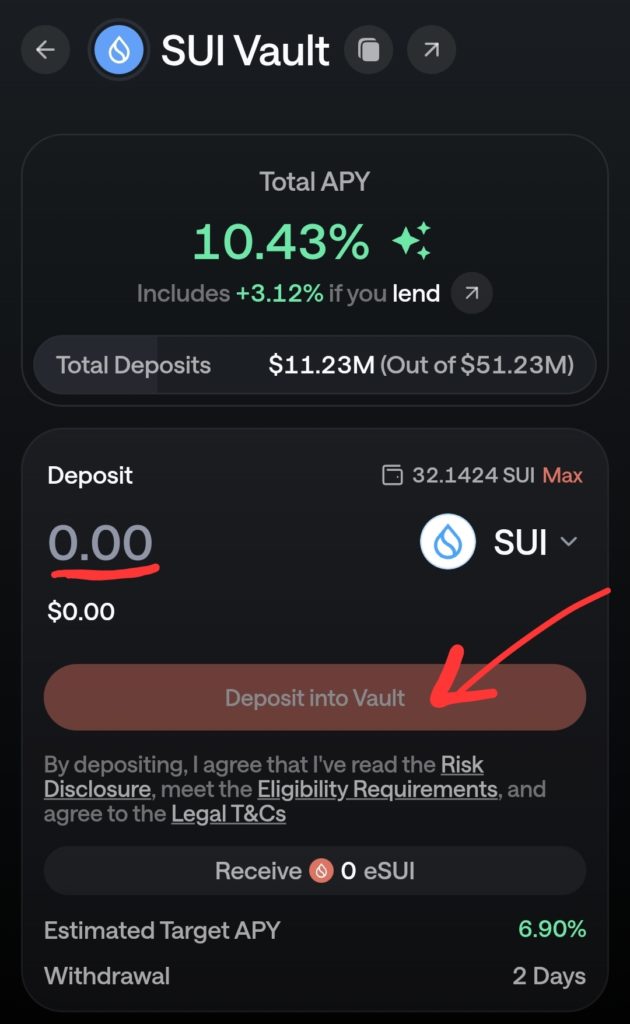Go back using the top arrow
The height and width of the screenshot is (1024, 630).
pyautogui.click(x=45, y=50)
